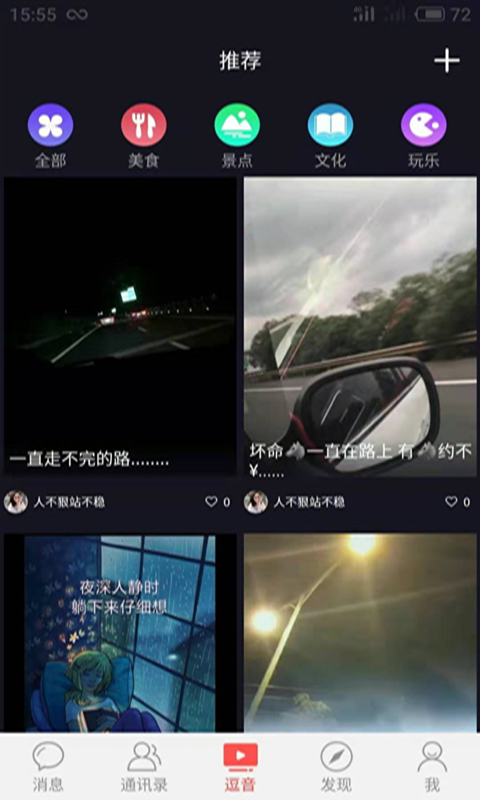Select the 玩乐 entertainment category
The width and height of the screenshot is (480, 800).
[x=423, y=136]
